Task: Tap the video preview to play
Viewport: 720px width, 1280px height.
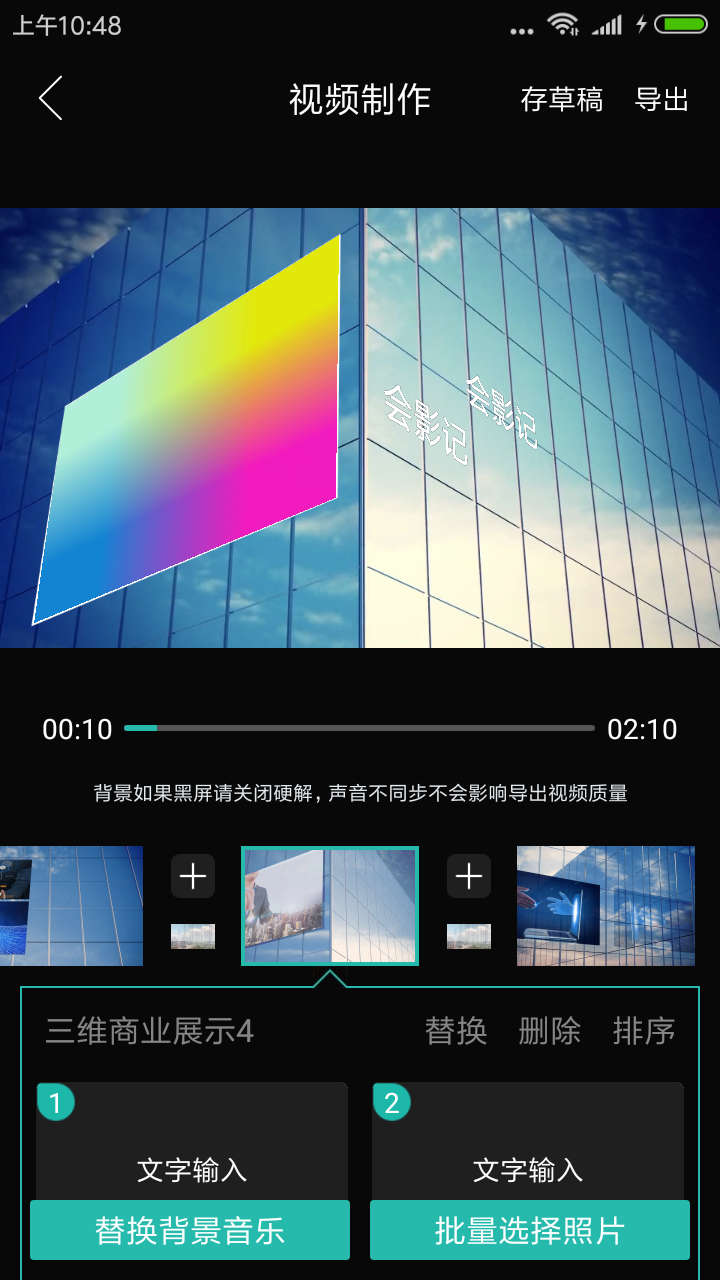Action: 360,428
